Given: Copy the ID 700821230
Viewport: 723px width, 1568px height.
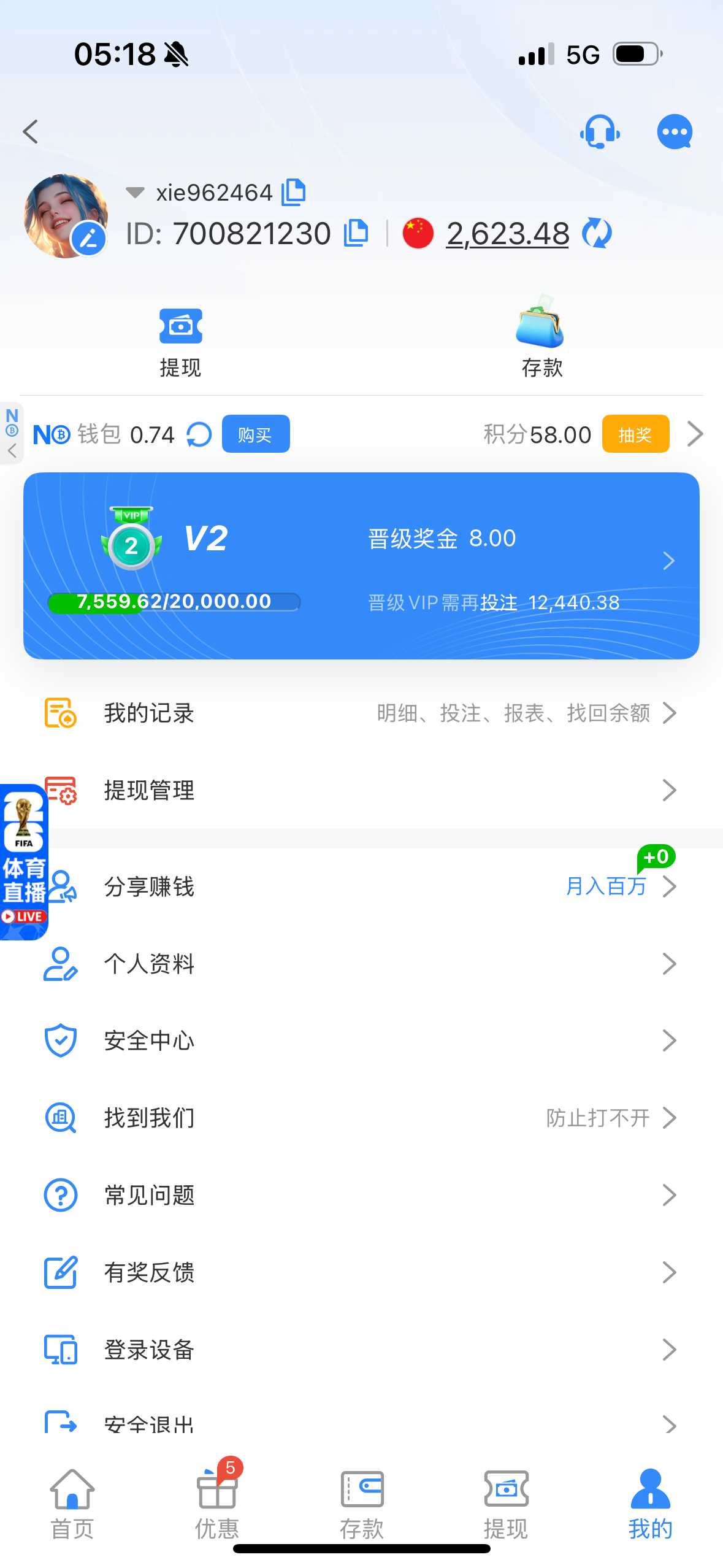Looking at the screenshot, I should [x=356, y=233].
